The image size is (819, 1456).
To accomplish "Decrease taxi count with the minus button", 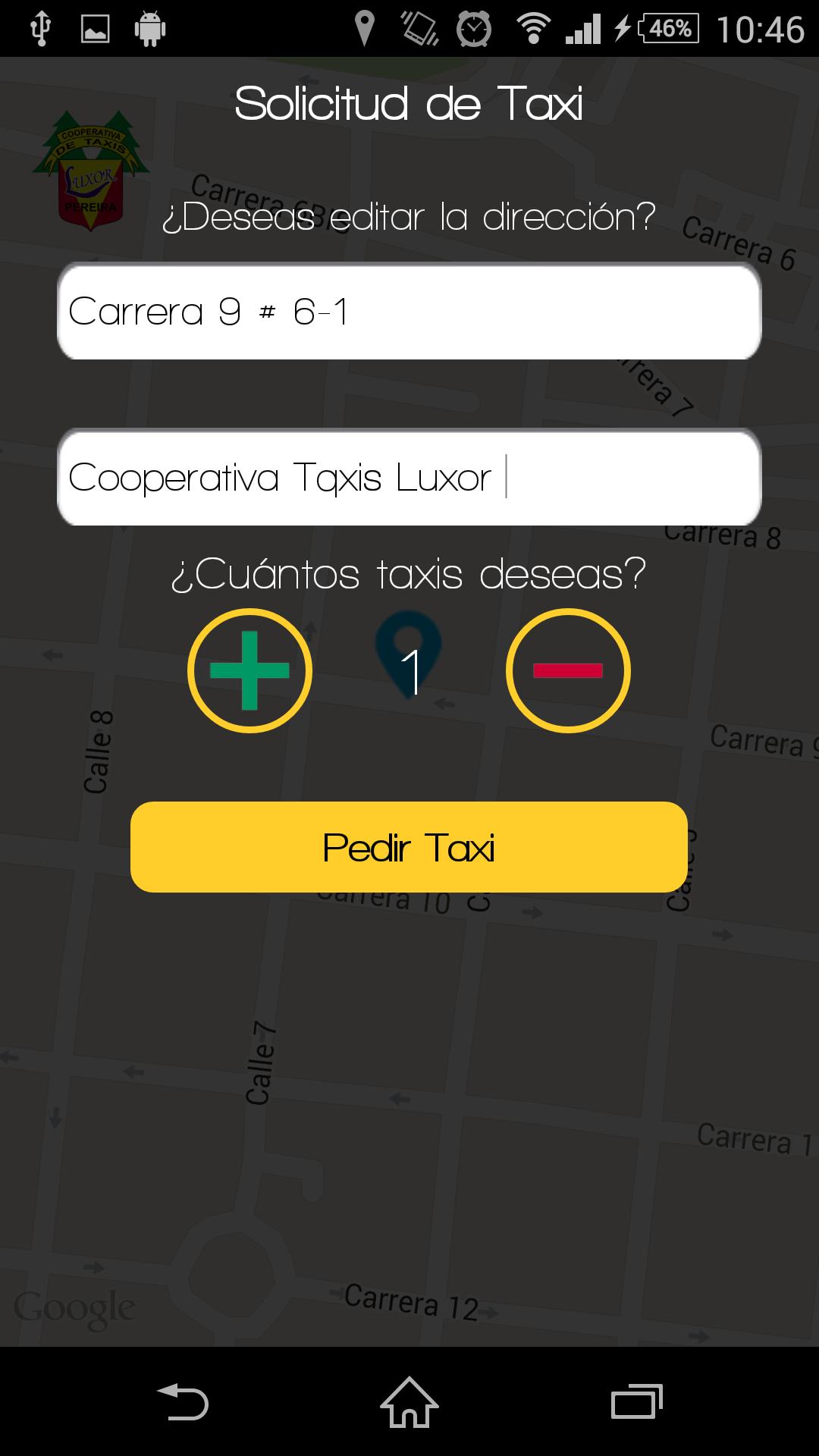I will (x=569, y=670).
